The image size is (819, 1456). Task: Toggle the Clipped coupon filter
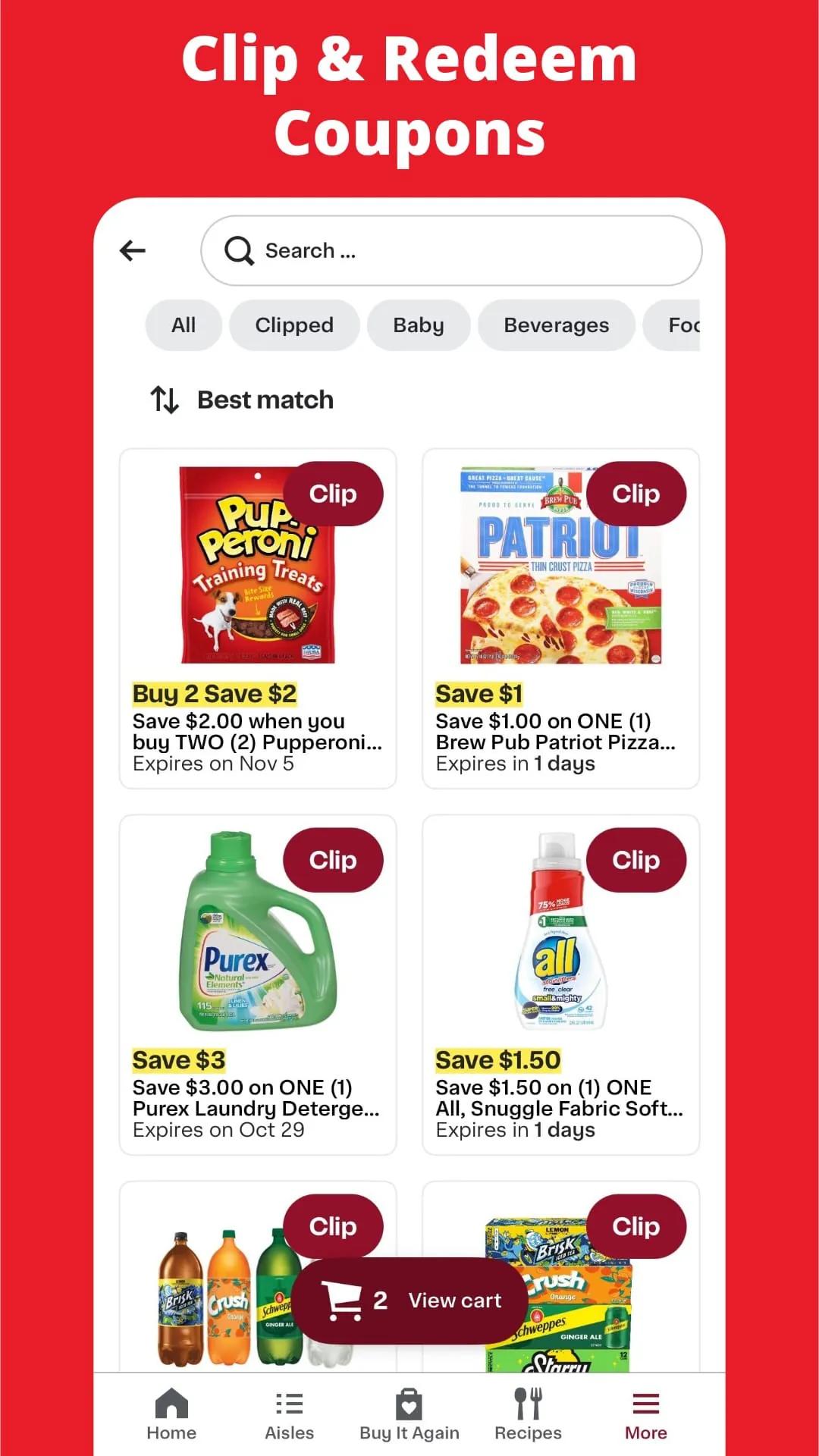click(293, 325)
